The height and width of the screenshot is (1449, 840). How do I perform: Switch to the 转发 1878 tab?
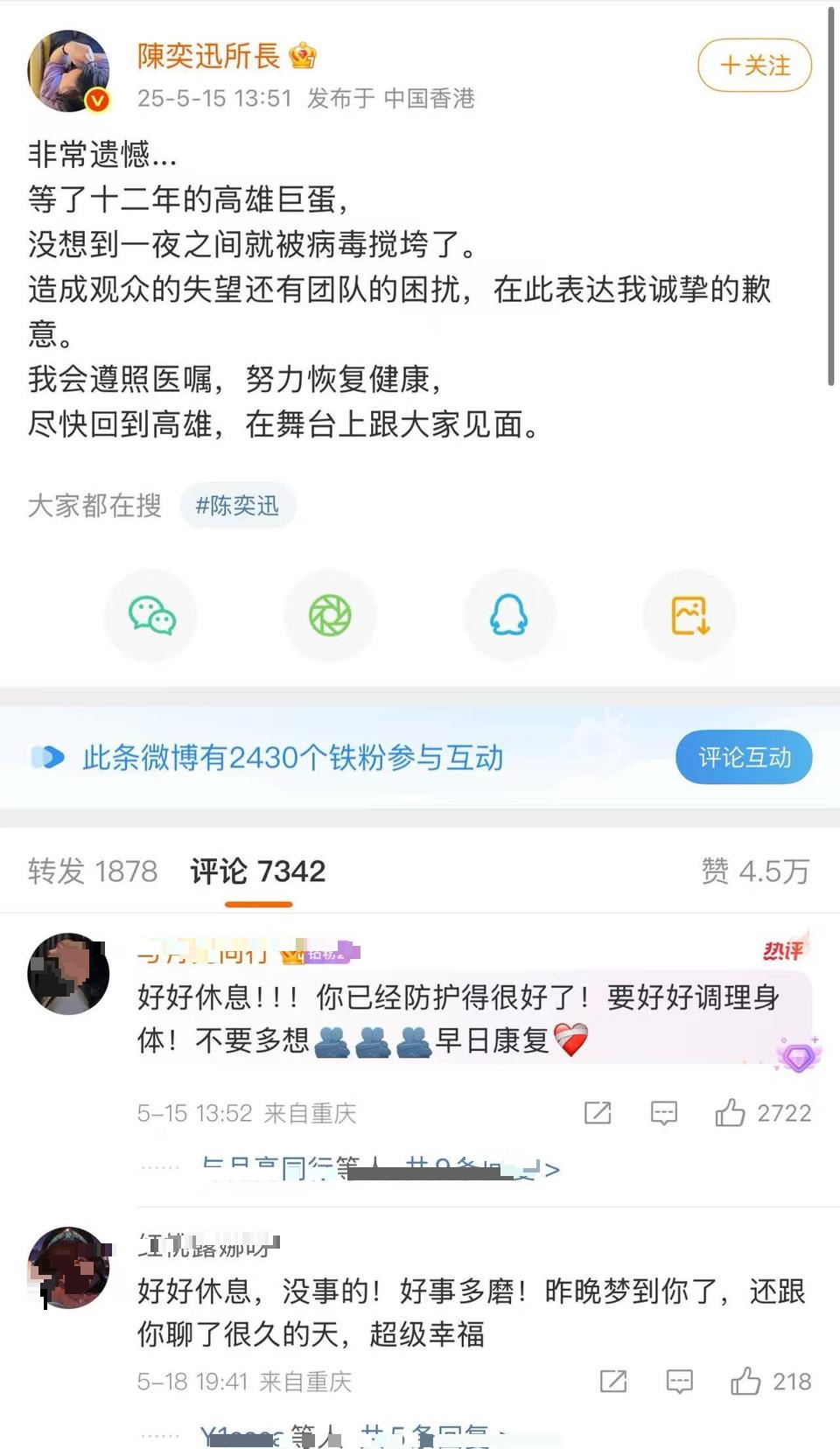[x=93, y=871]
